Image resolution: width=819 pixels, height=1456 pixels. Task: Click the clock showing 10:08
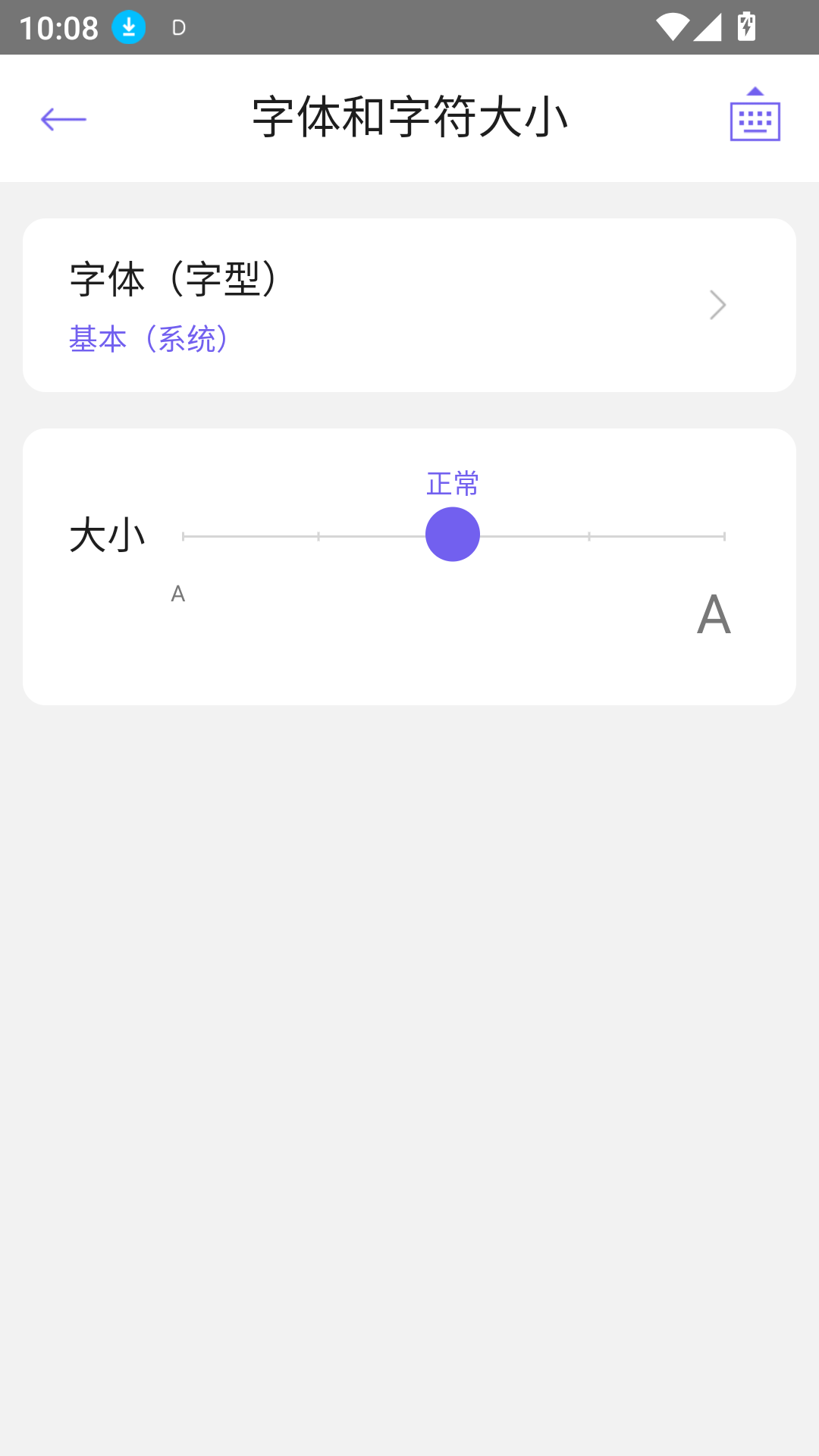point(58,27)
